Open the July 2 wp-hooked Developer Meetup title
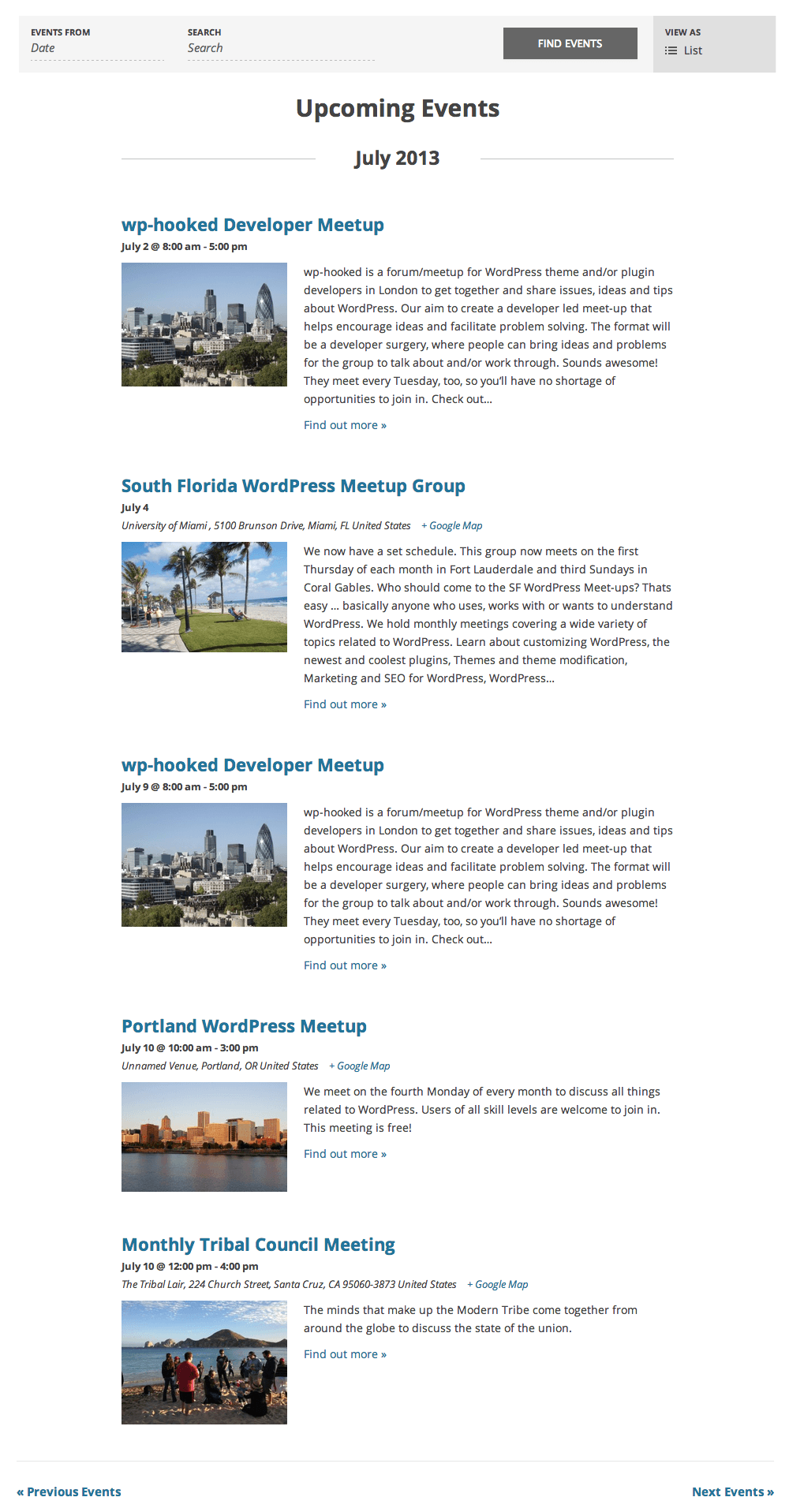The height and width of the screenshot is (1512, 789). (x=252, y=225)
